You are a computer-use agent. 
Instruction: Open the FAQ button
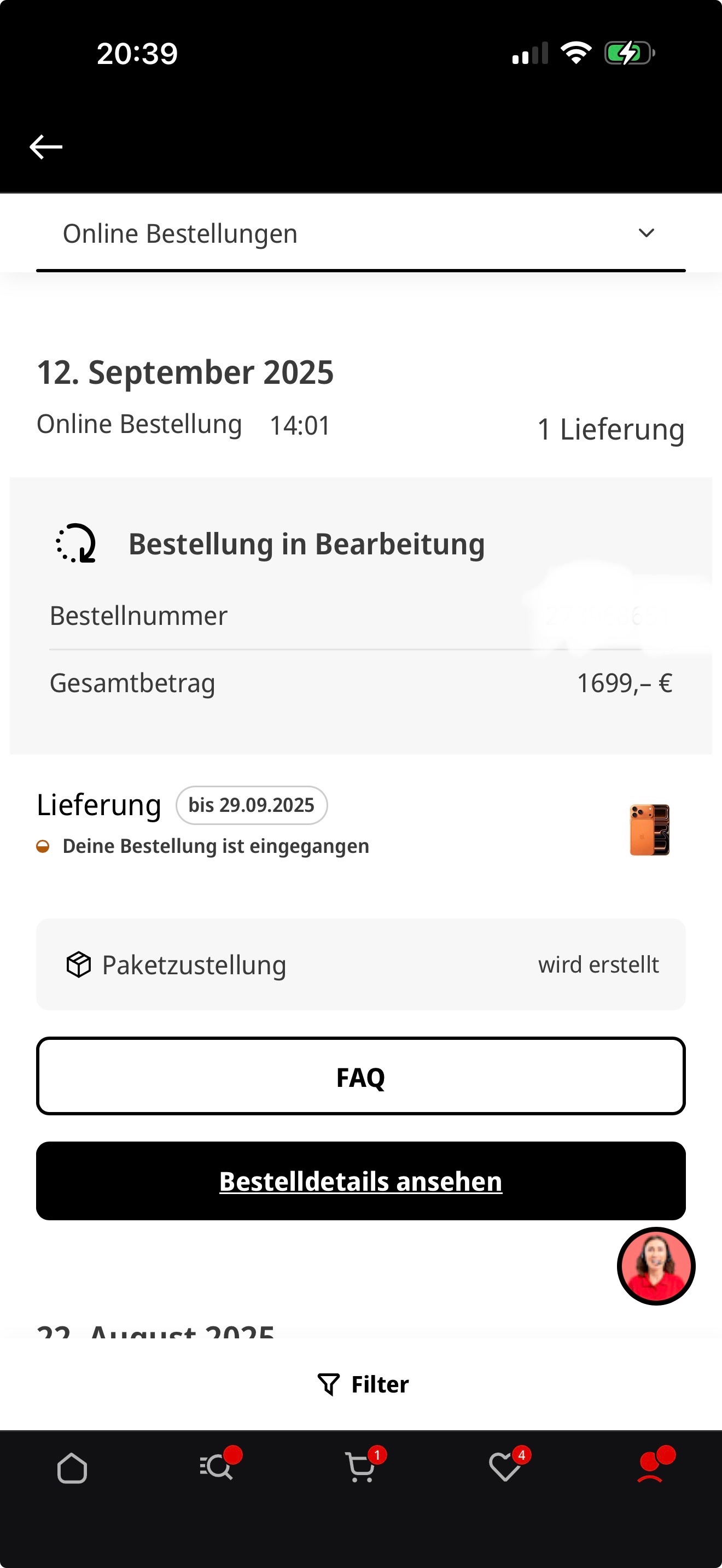click(360, 1077)
